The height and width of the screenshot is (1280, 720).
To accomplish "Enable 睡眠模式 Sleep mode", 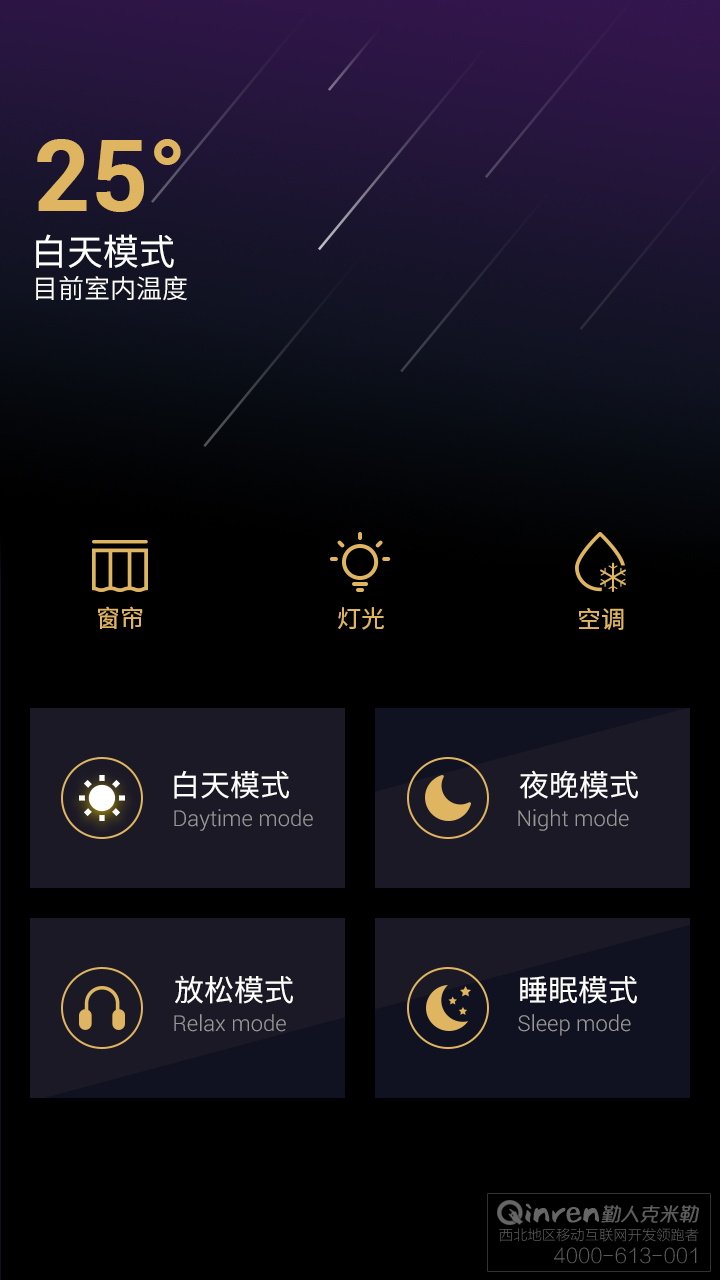I will click(x=532, y=1008).
